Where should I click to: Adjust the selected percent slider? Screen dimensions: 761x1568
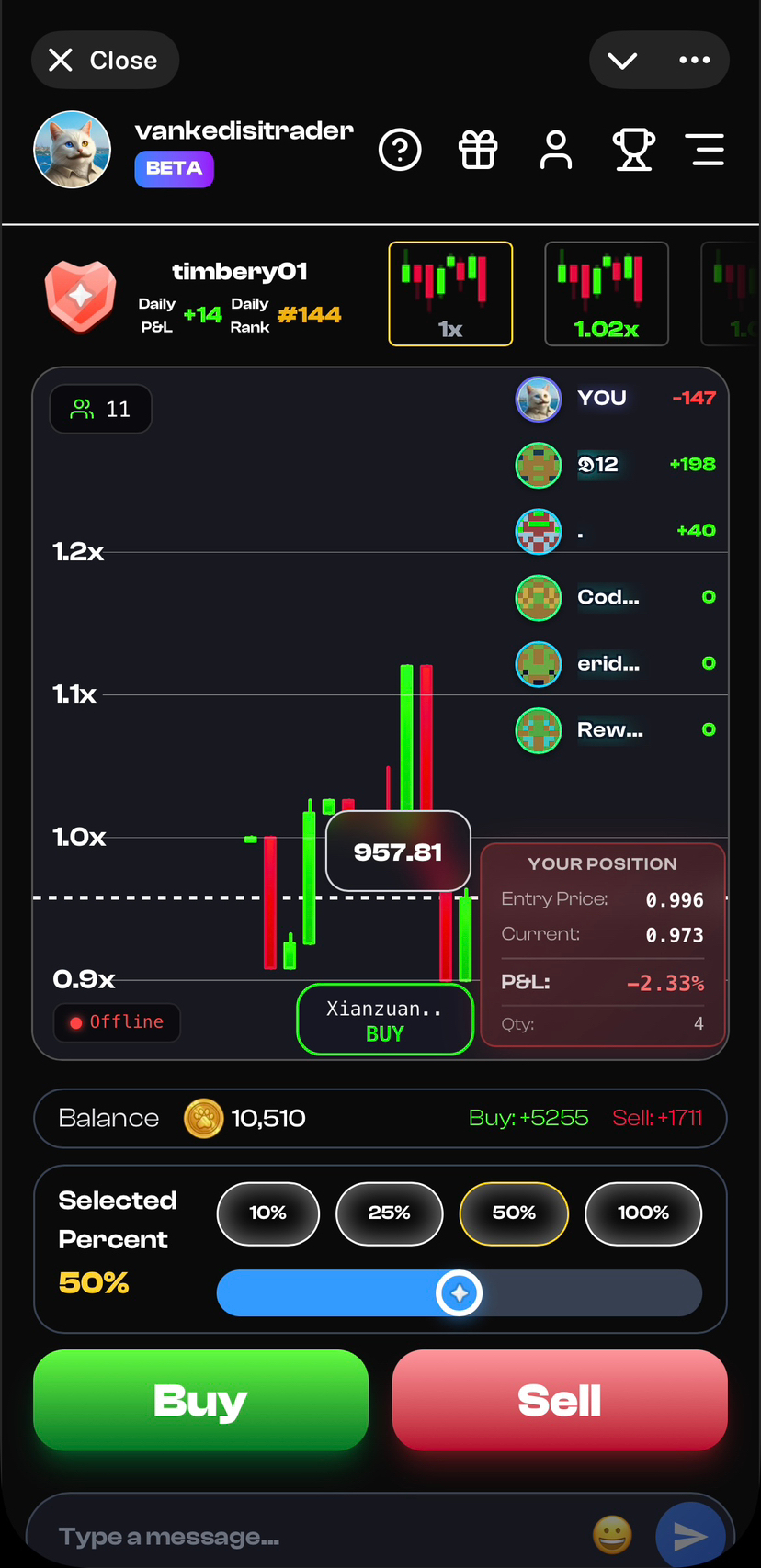tap(460, 1293)
